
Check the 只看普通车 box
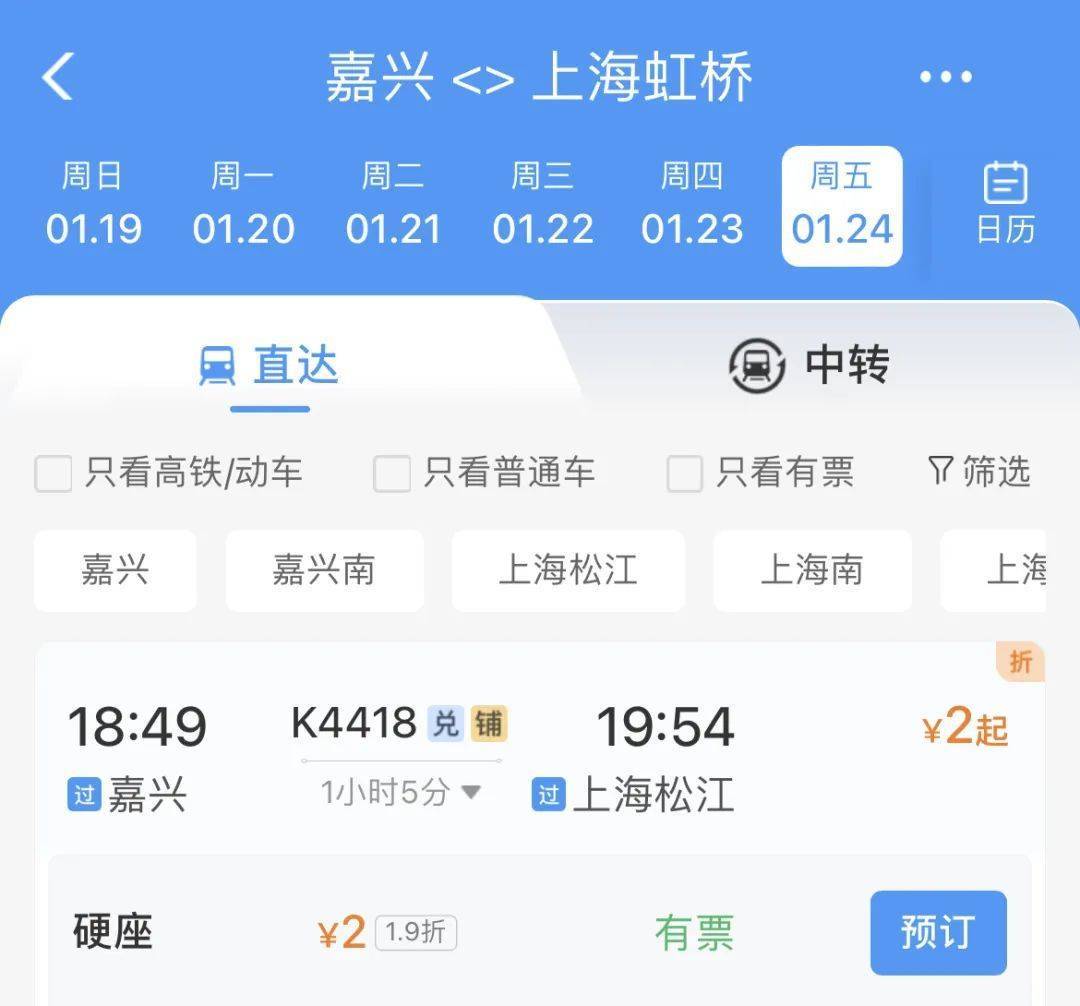392,473
